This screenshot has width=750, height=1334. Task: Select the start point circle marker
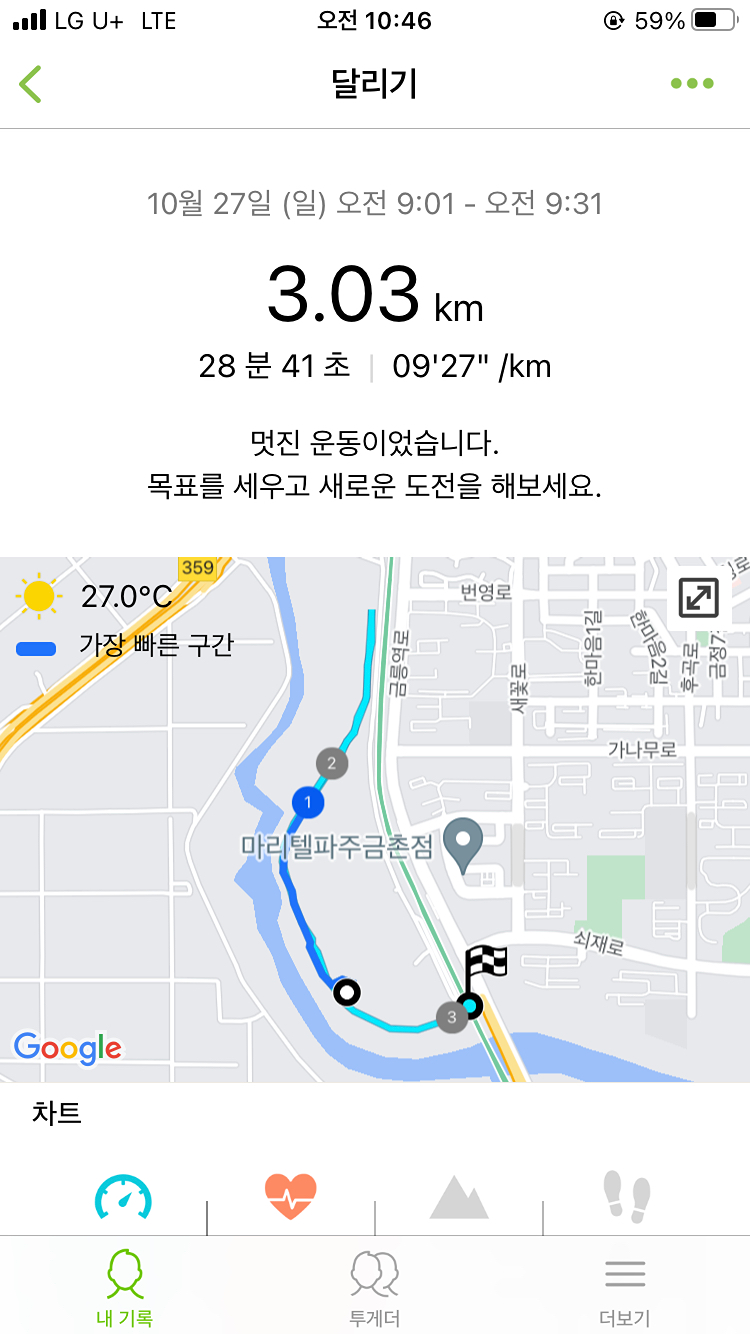coord(348,992)
